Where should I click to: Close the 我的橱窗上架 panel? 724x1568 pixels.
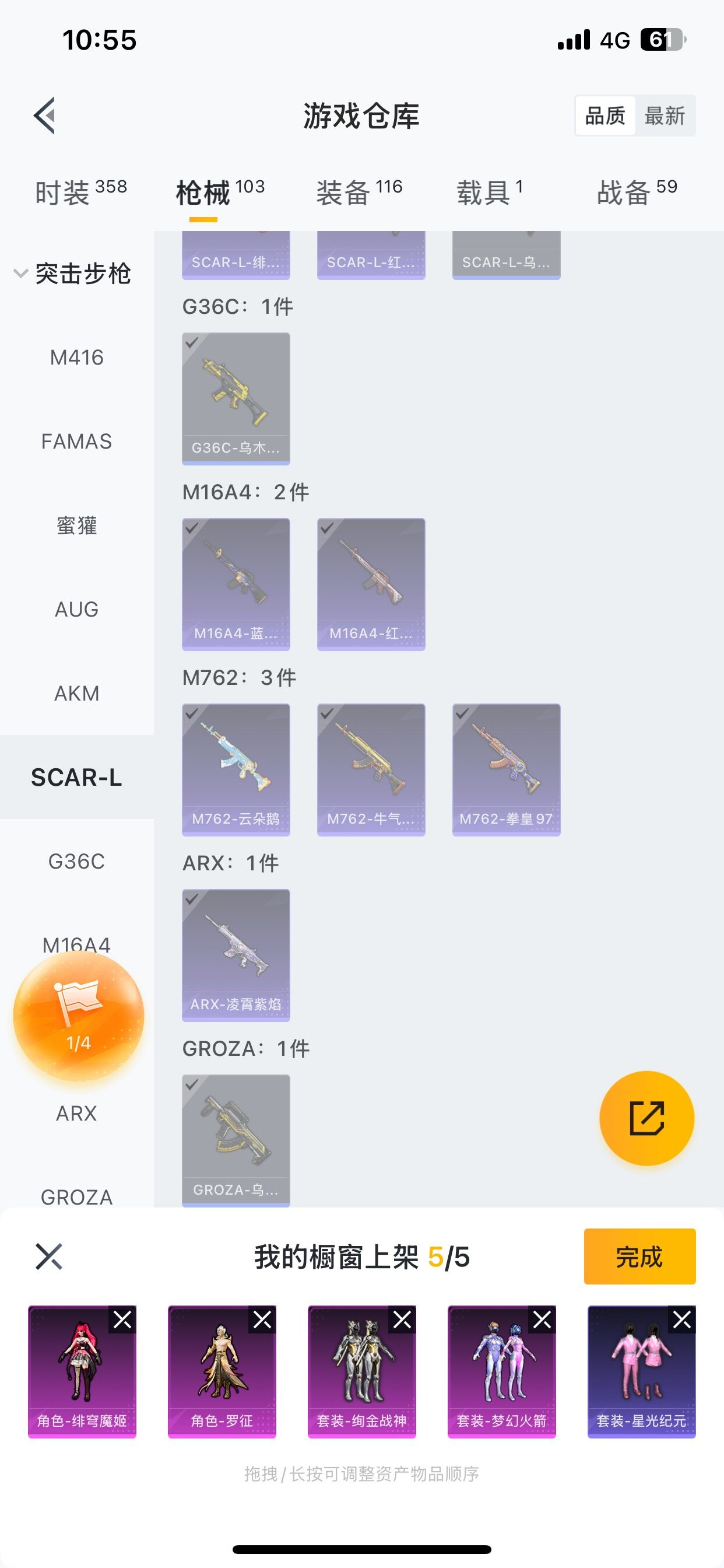[x=48, y=1256]
